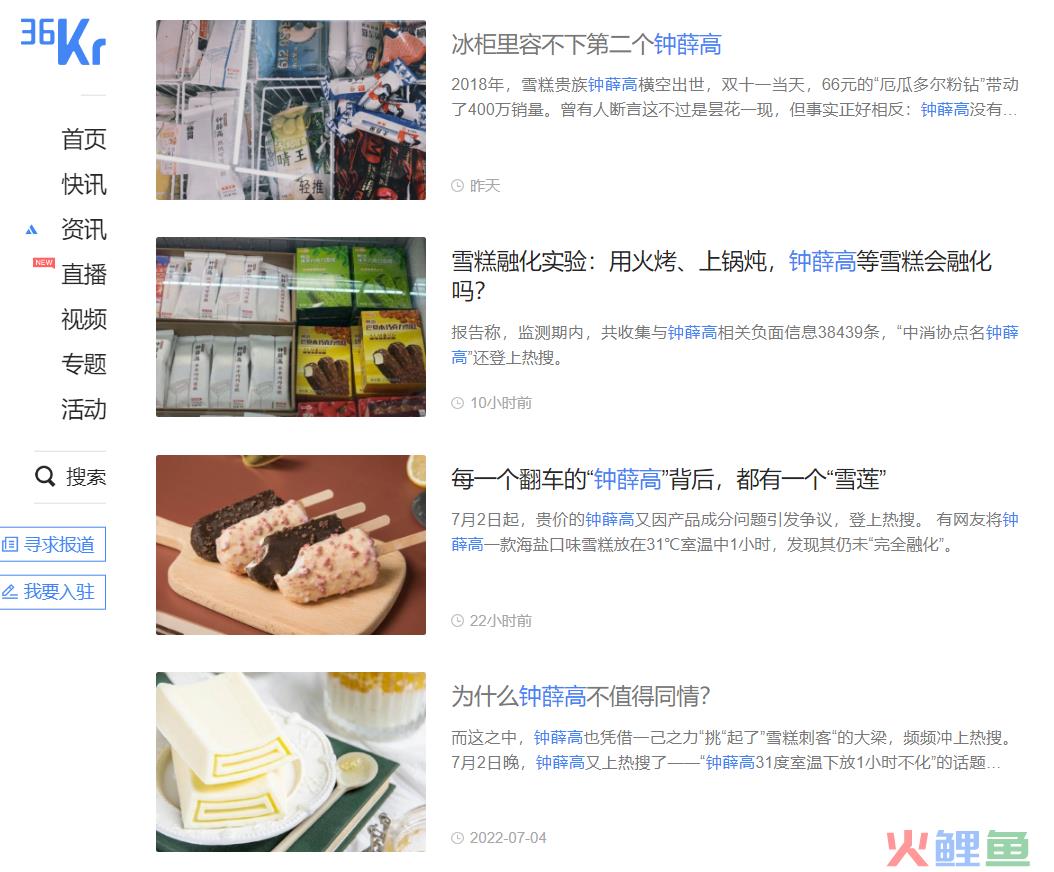
Task: Go to 36Kr homepage via logo
Action: (63, 42)
